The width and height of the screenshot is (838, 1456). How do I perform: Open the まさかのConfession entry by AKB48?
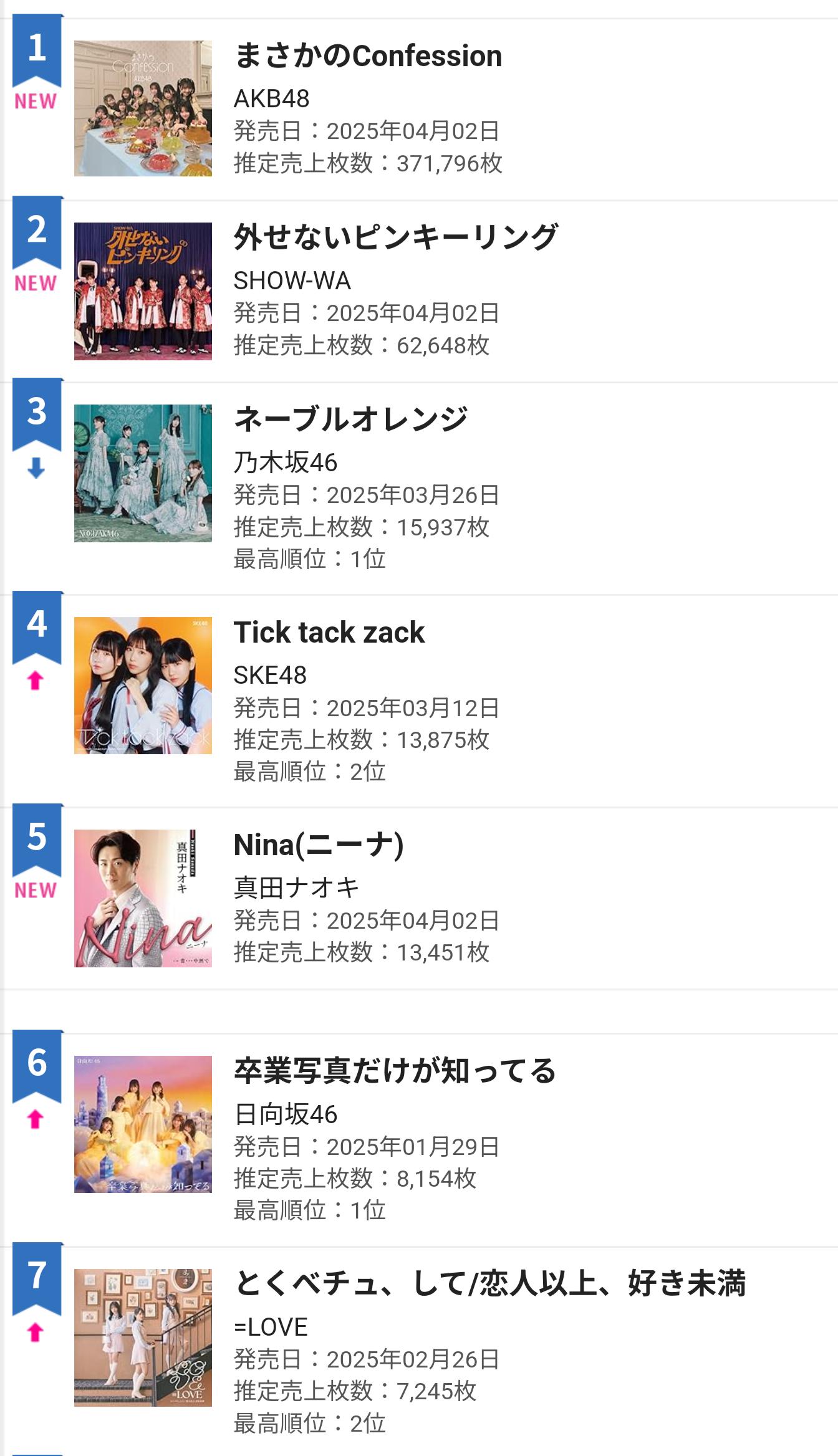(x=368, y=56)
